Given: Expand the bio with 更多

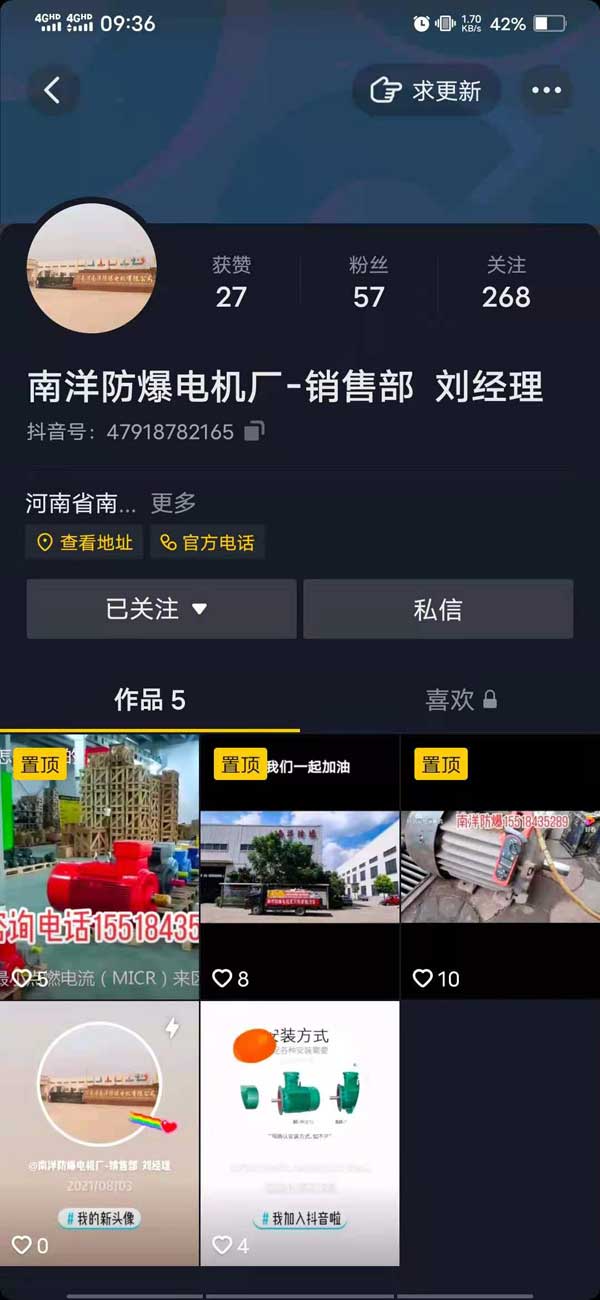Looking at the screenshot, I should (x=173, y=502).
